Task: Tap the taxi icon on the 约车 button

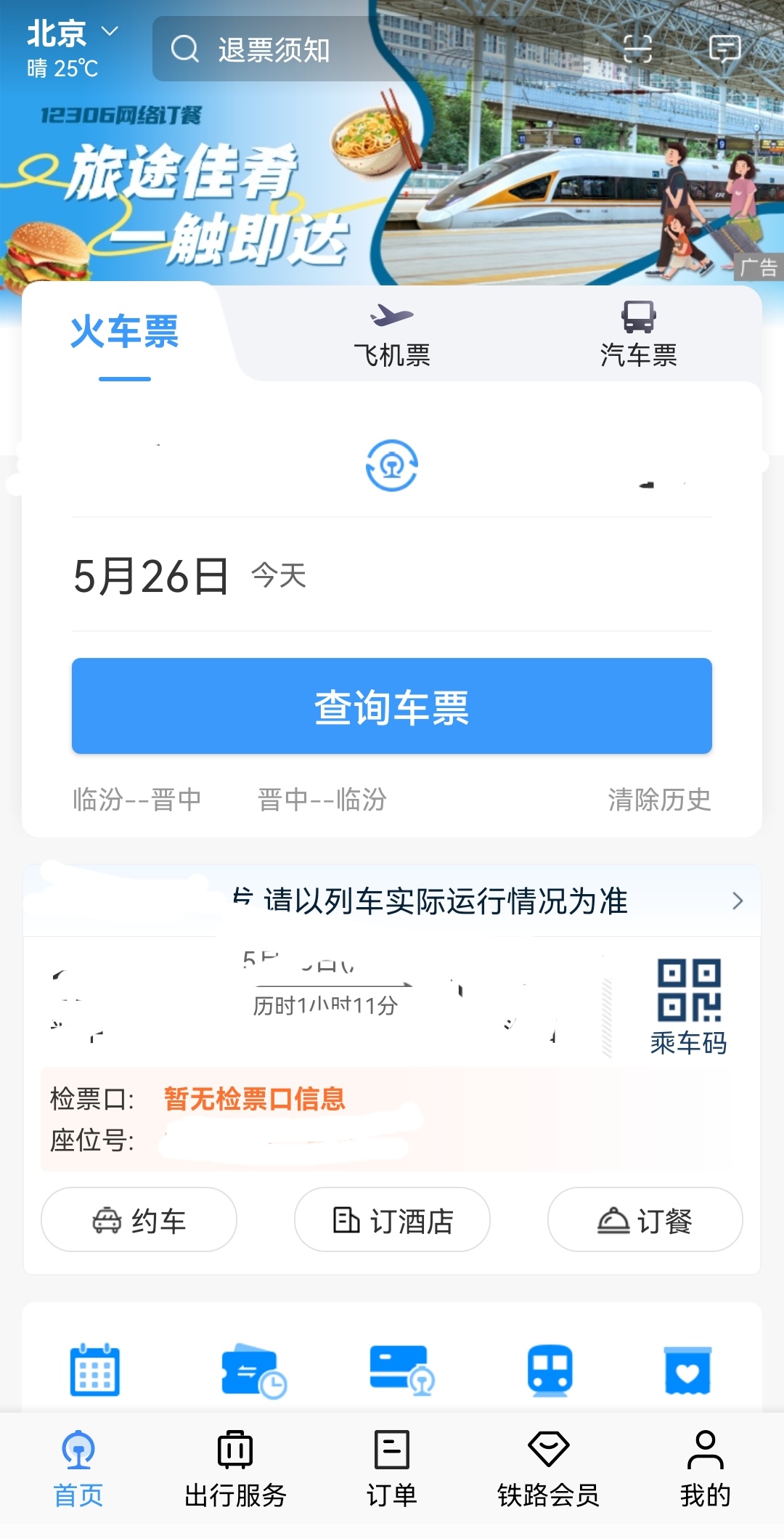Action: click(107, 1219)
